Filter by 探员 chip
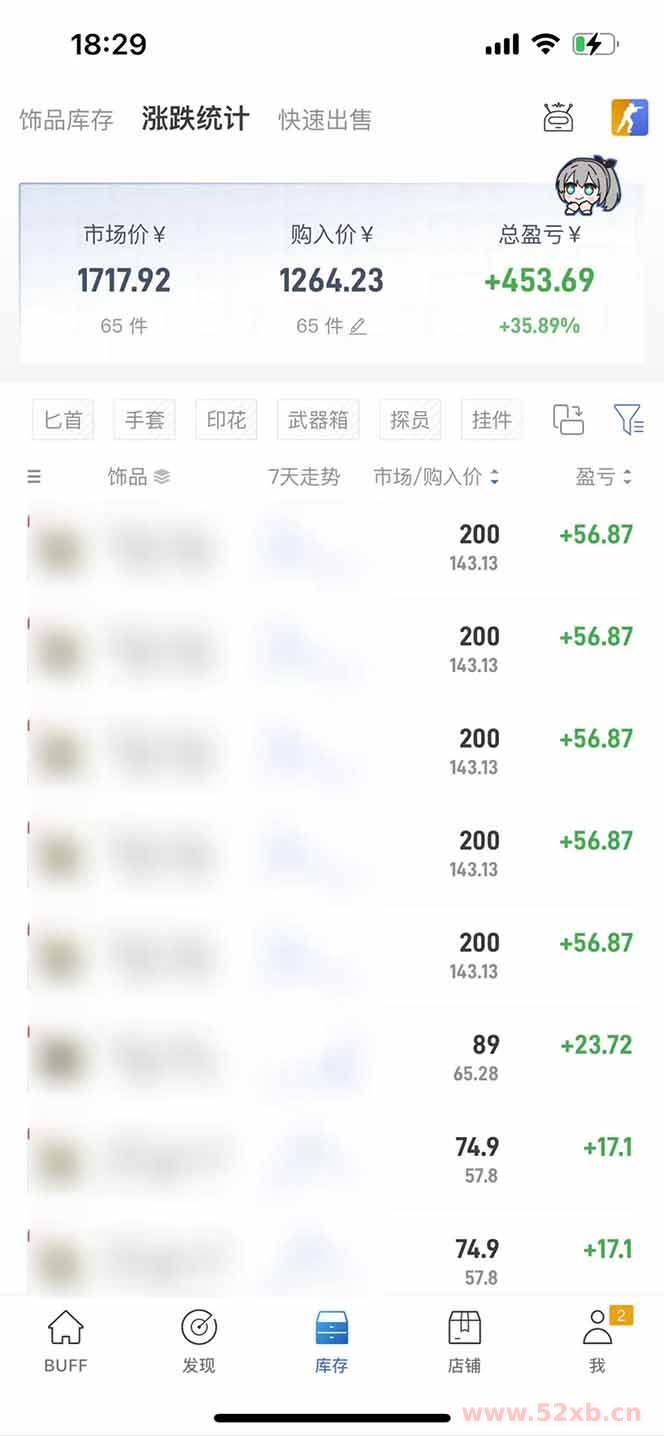 click(410, 420)
